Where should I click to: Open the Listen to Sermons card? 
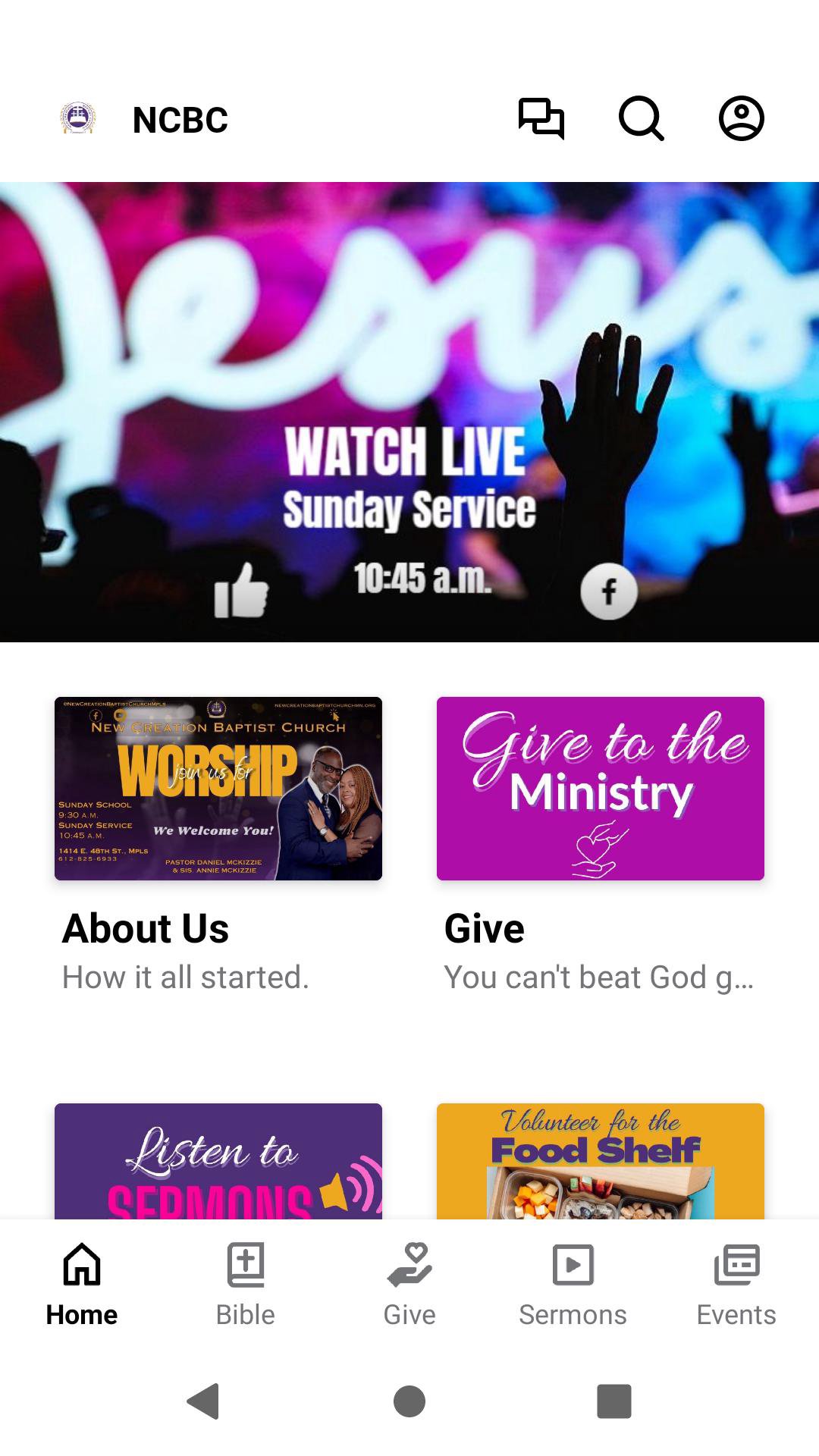(218, 1161)
